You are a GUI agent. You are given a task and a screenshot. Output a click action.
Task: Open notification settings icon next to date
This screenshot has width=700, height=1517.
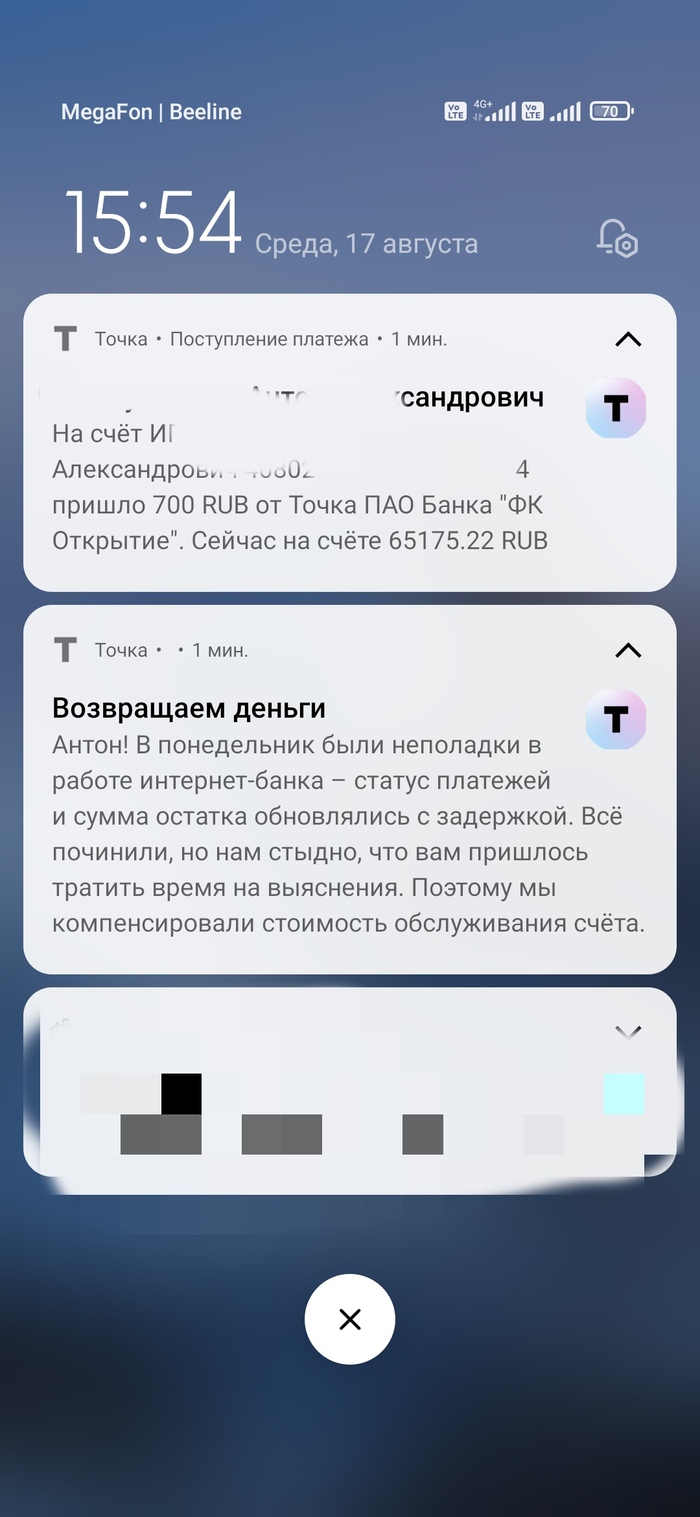pyautogui.click(x=617, y=239)
